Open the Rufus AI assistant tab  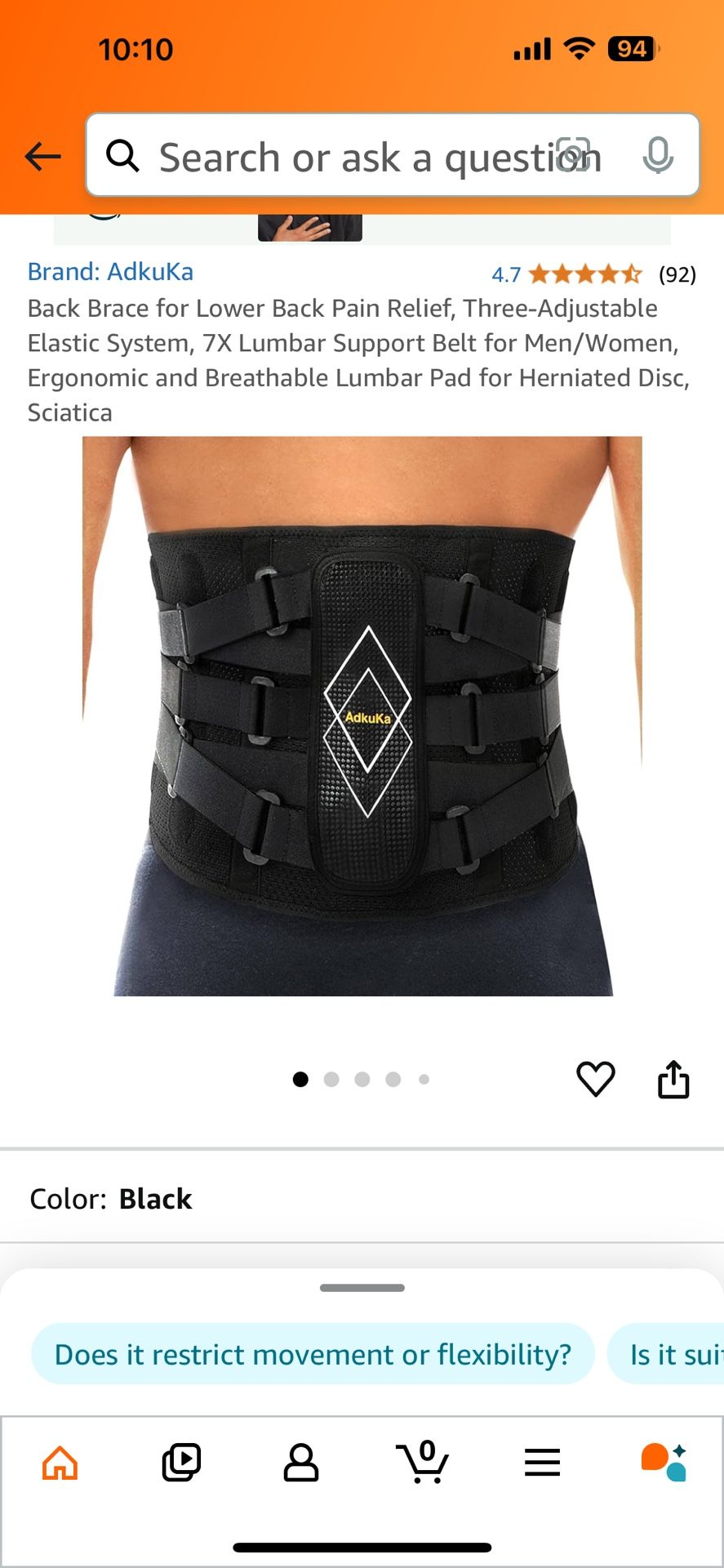click(664, 1462)
